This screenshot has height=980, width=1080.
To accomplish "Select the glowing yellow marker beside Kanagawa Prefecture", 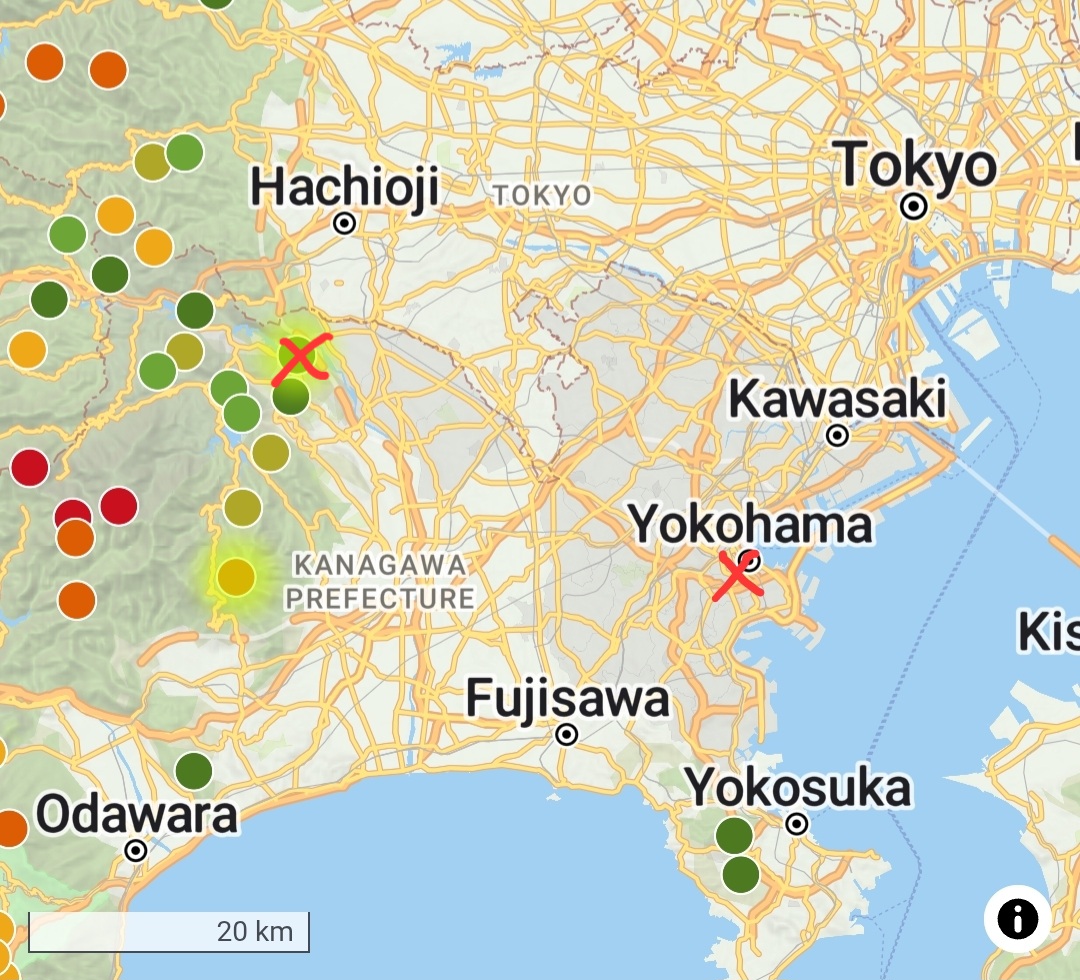I will (x=236, y=577).
